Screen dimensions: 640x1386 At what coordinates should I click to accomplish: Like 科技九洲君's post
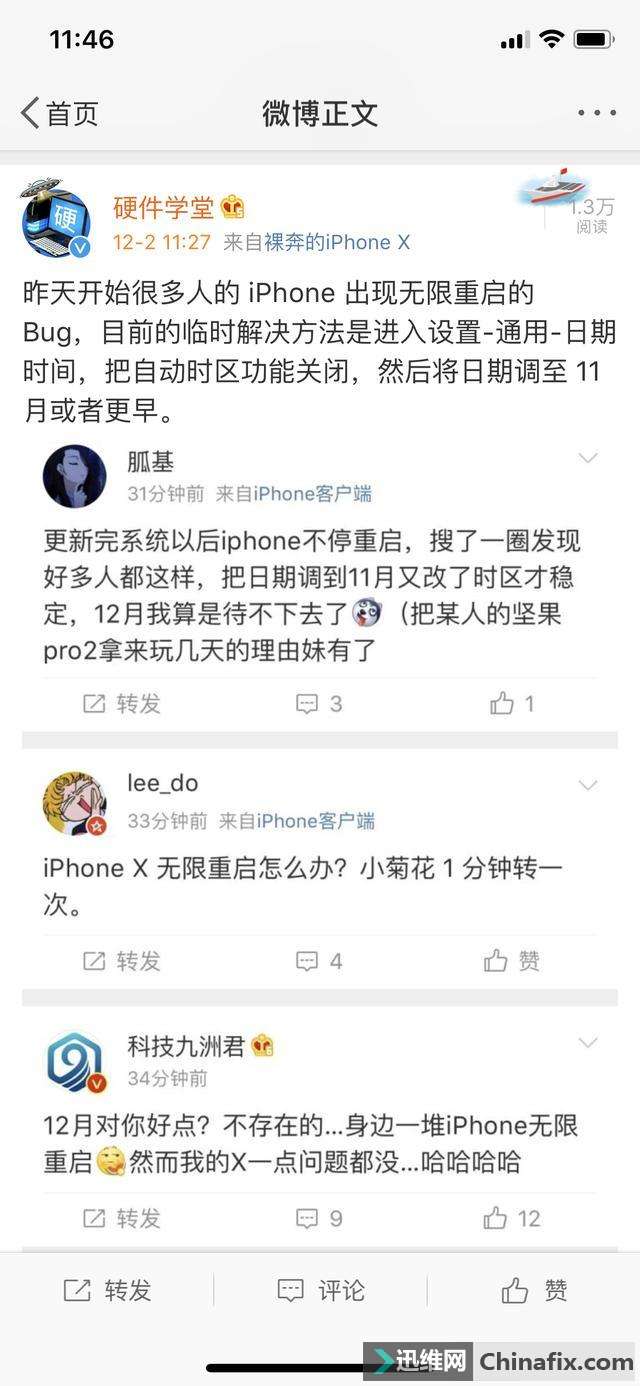pos(512,1218)
